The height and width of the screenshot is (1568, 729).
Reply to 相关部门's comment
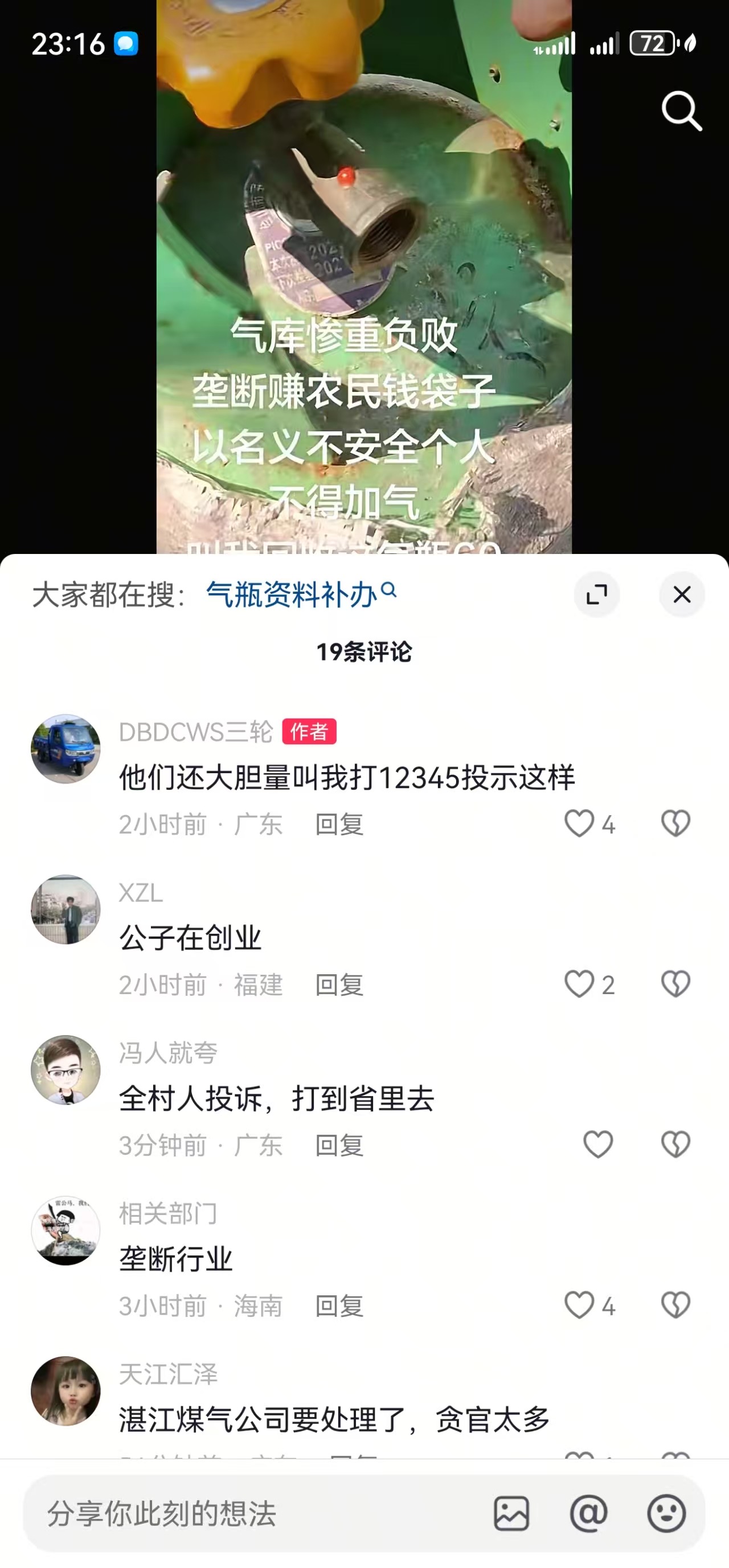point(339,1306)
